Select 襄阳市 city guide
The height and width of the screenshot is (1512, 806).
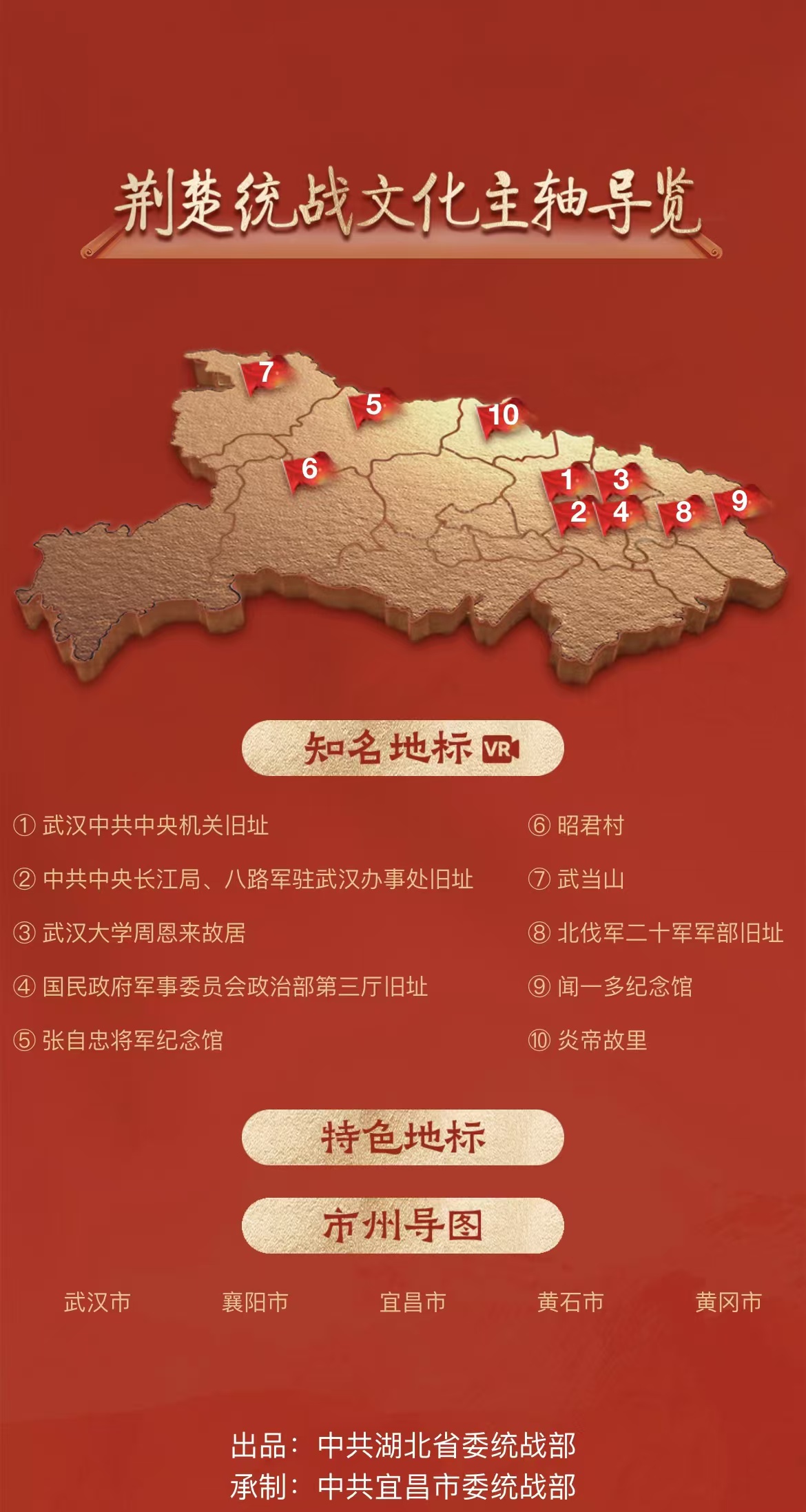coord(255,1302)
